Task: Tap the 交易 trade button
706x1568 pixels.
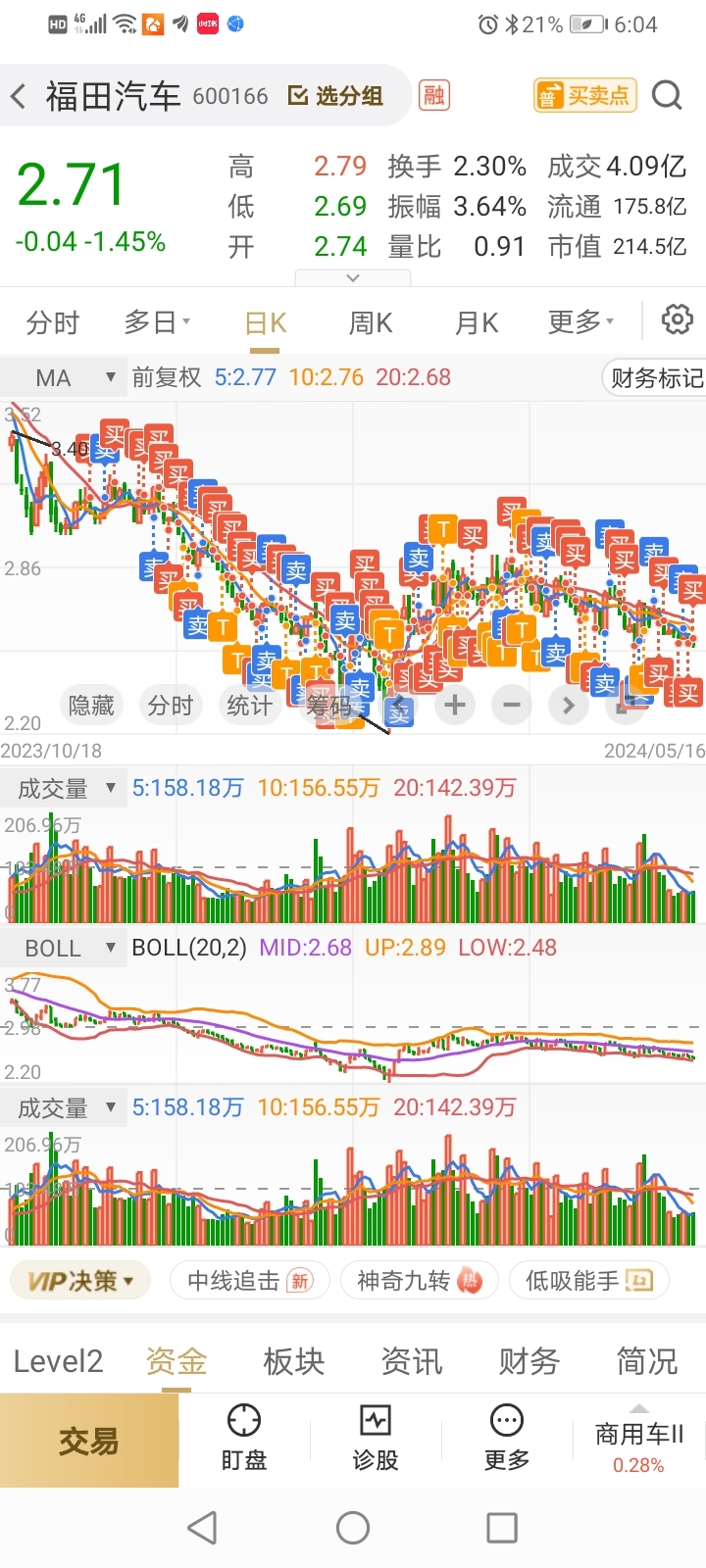Action: point(88,1441)
